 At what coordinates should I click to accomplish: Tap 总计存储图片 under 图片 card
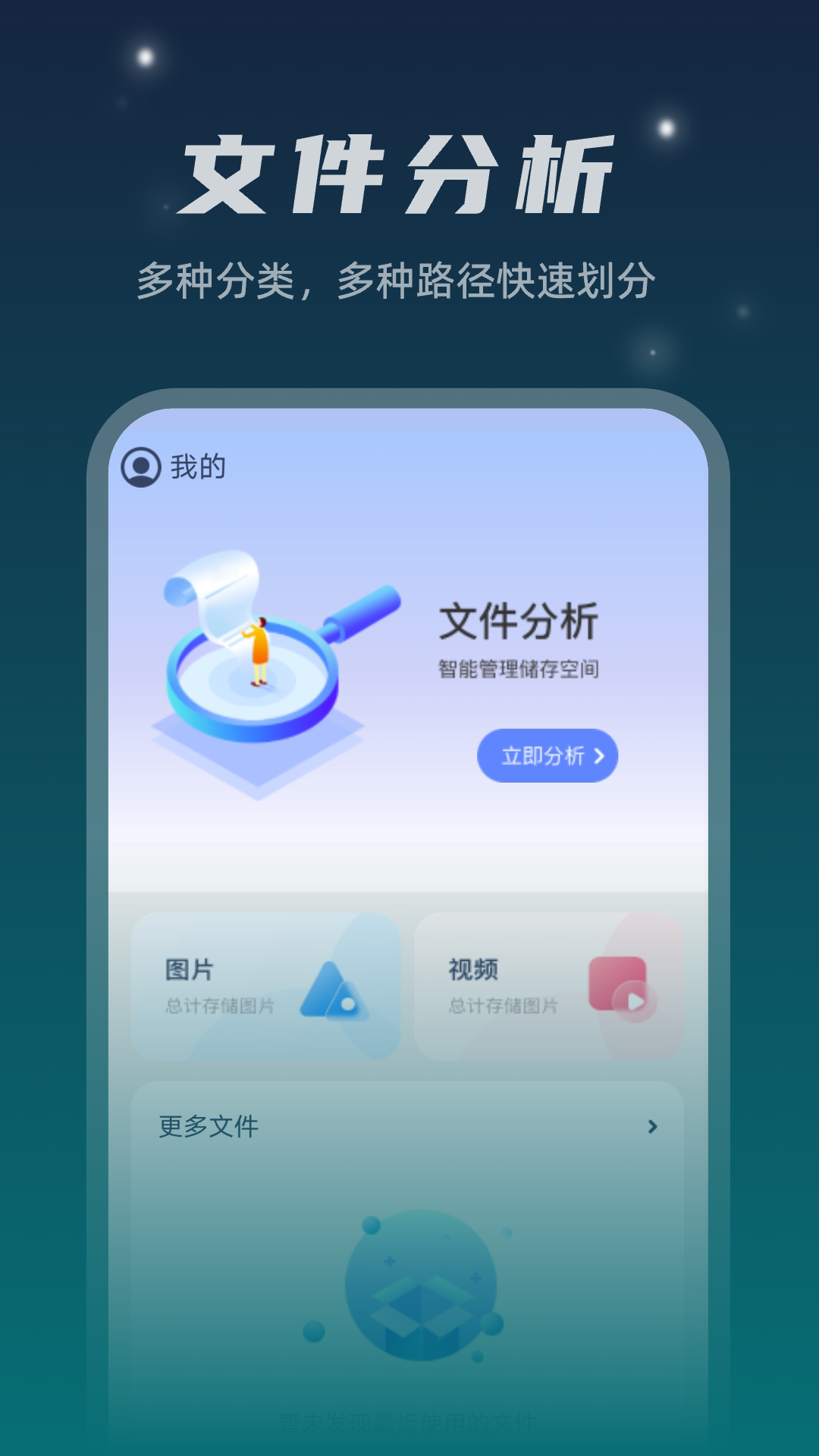220,1007
